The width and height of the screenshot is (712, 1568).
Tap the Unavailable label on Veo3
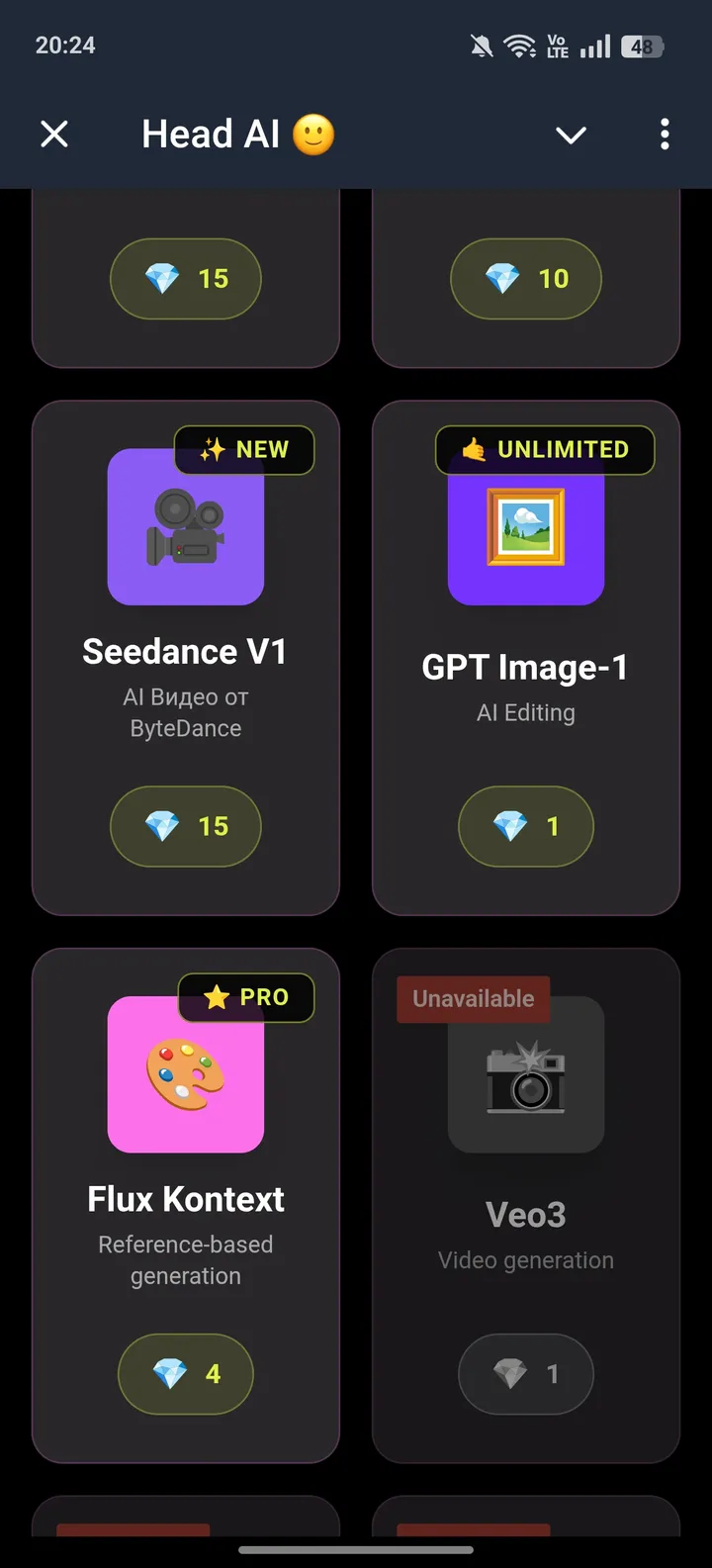(x=472, y=999)
